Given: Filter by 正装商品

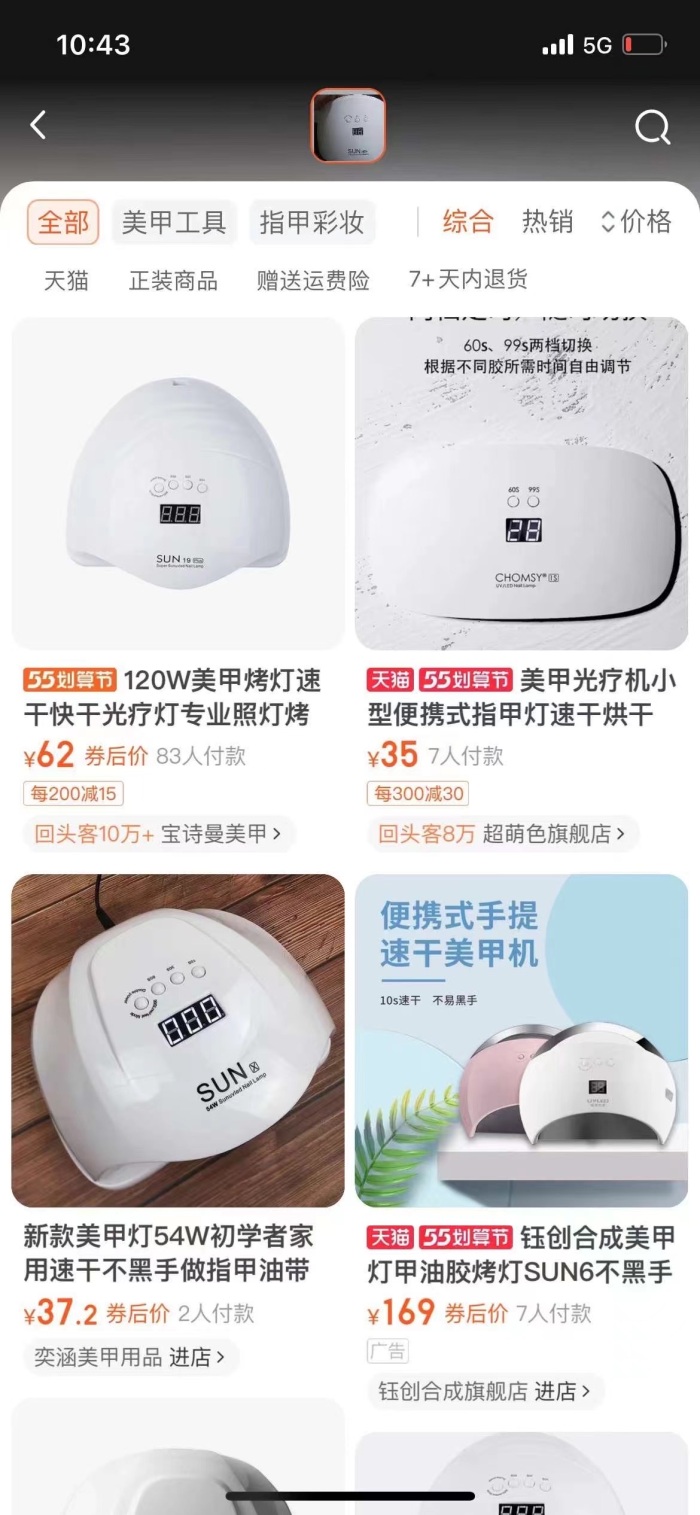Looking at the screenshot, I should pyautogui.click(x=173, y=280).
